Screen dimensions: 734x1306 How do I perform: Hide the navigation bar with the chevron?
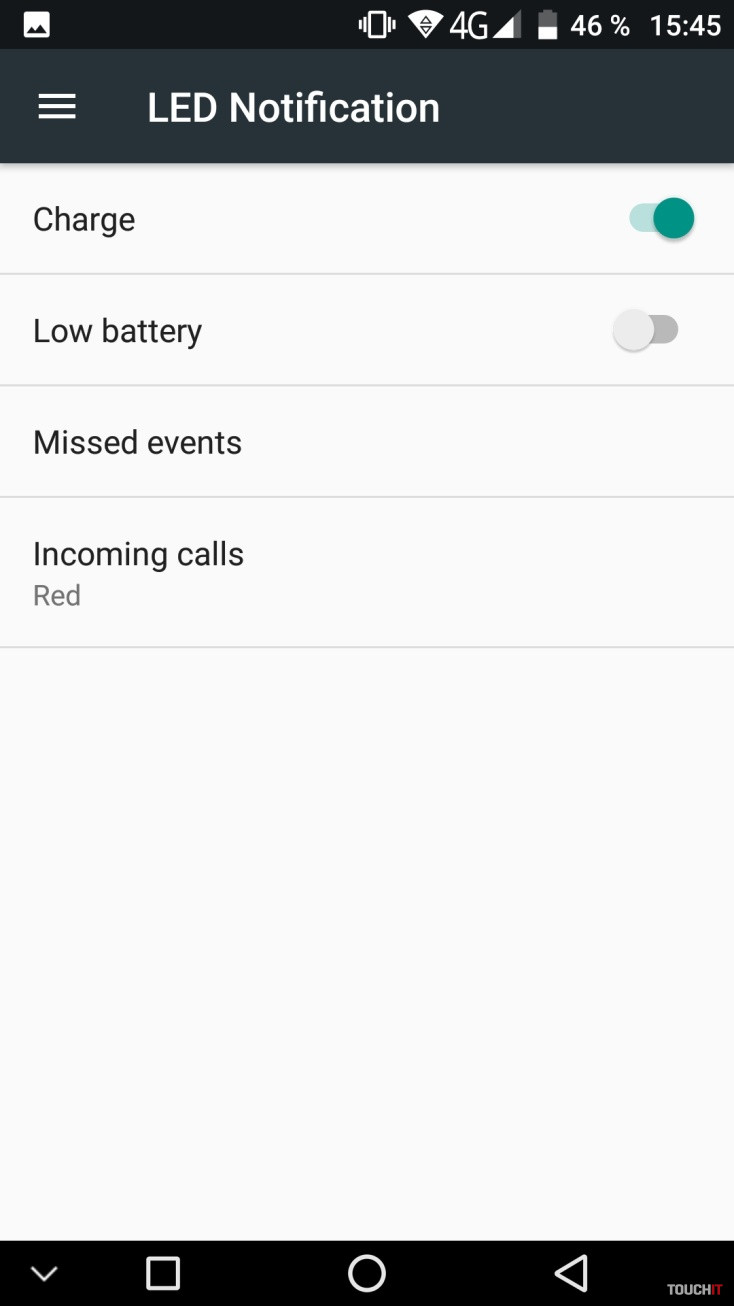(x=44, y=1273)
